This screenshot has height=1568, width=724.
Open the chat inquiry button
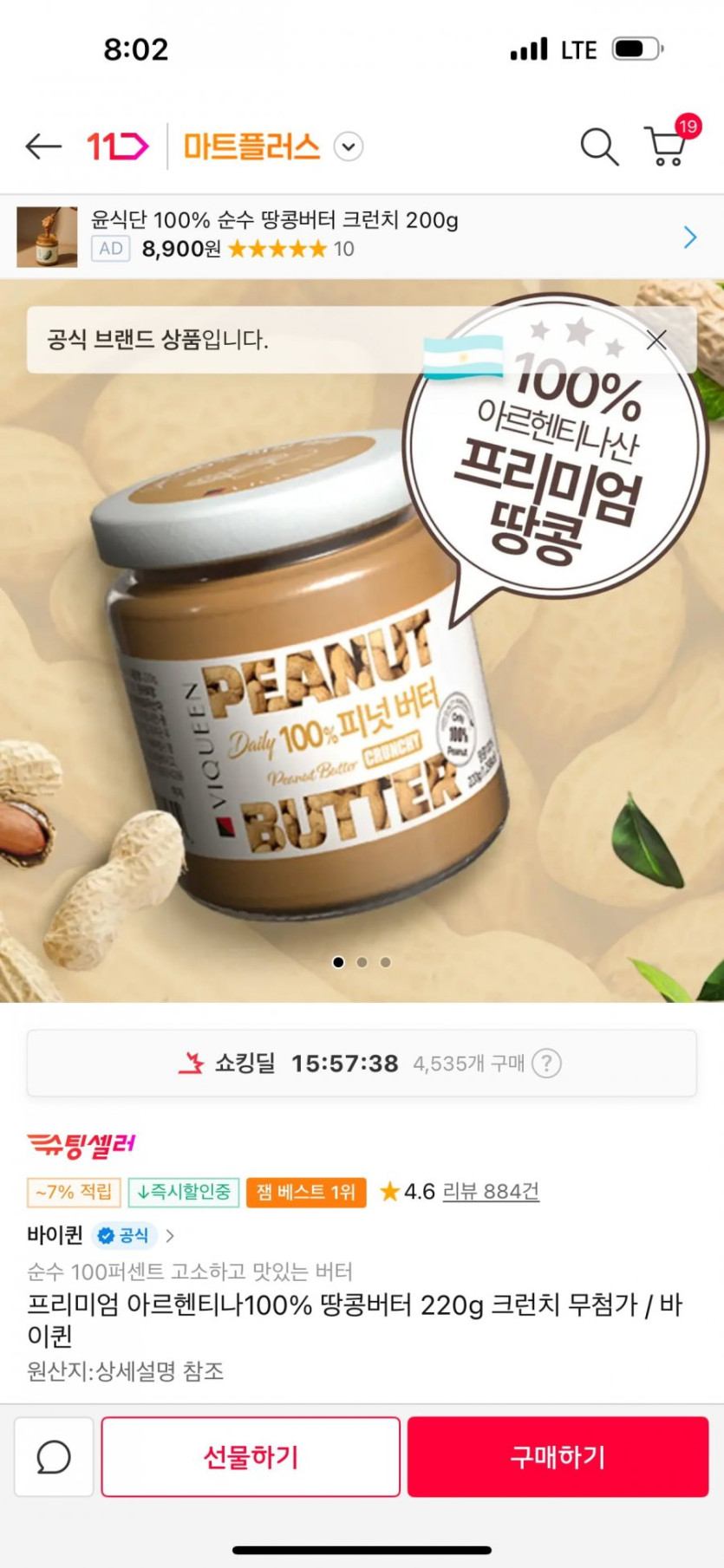54,1457
